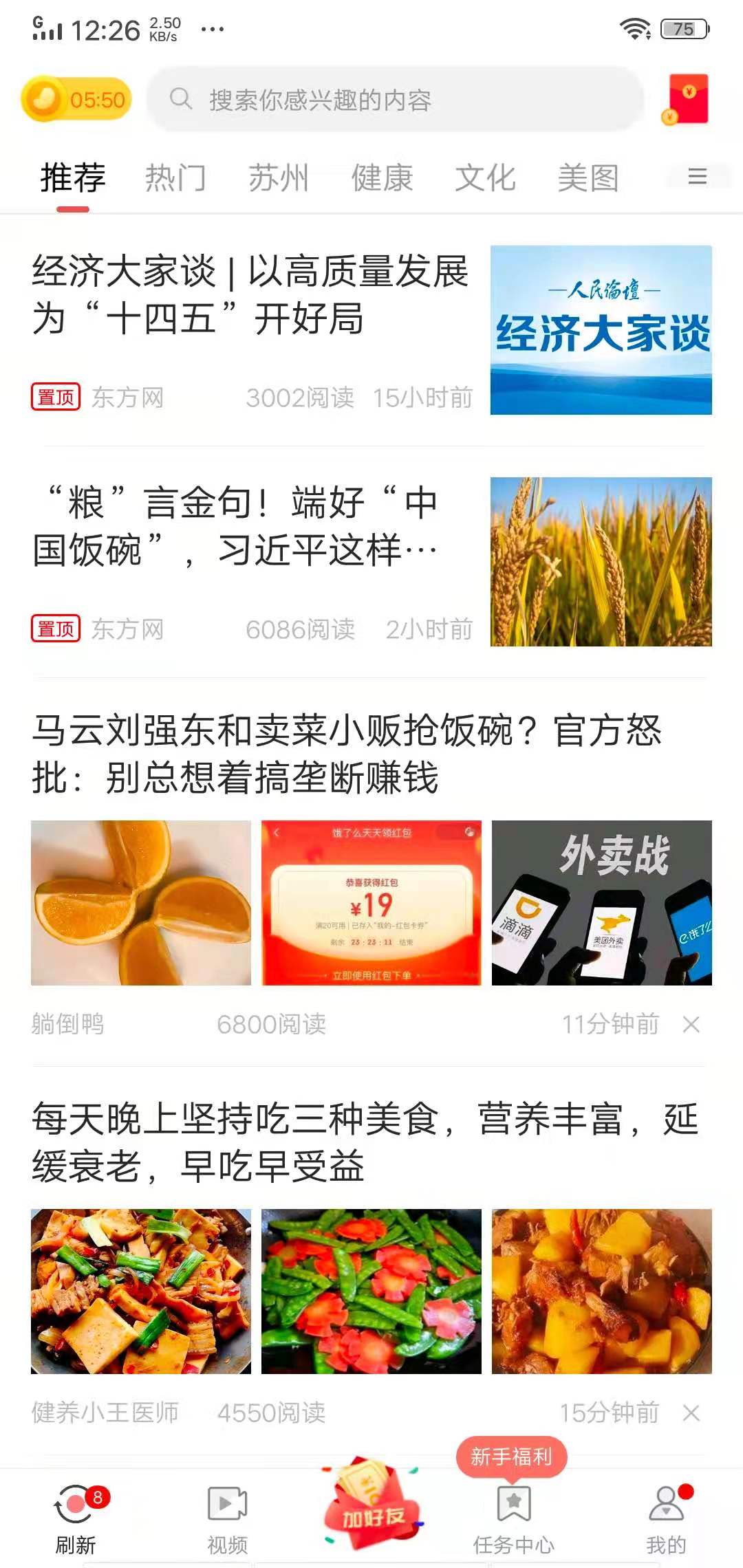The height and width of the screenshot is (1568, 743).
Task: Tap the search magnifier icon
Action: (181, 99)
